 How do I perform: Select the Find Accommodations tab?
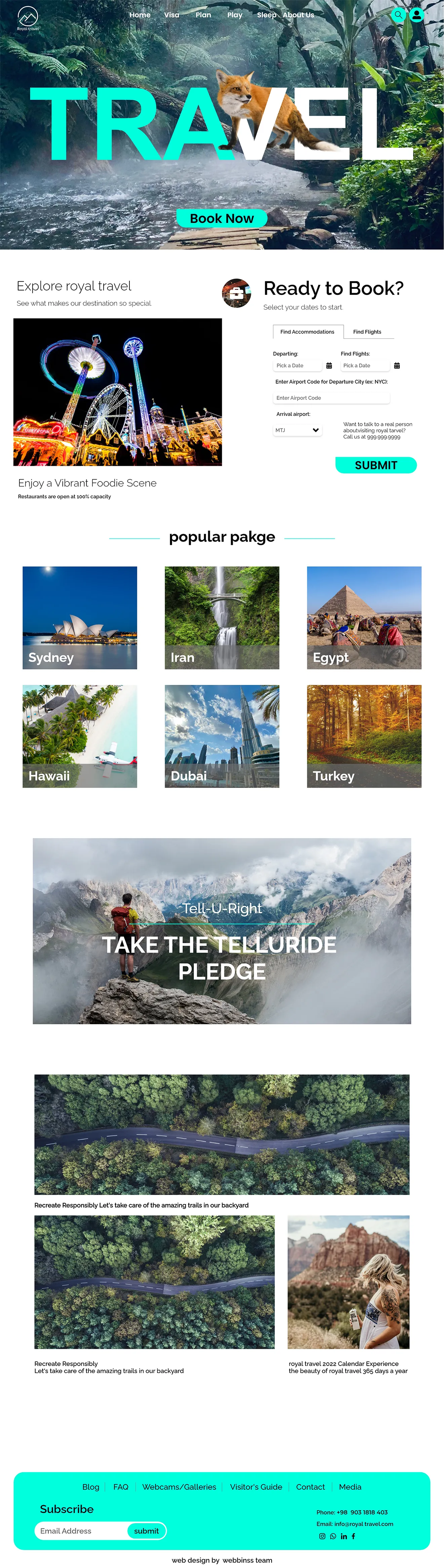(x=308, y=332)
